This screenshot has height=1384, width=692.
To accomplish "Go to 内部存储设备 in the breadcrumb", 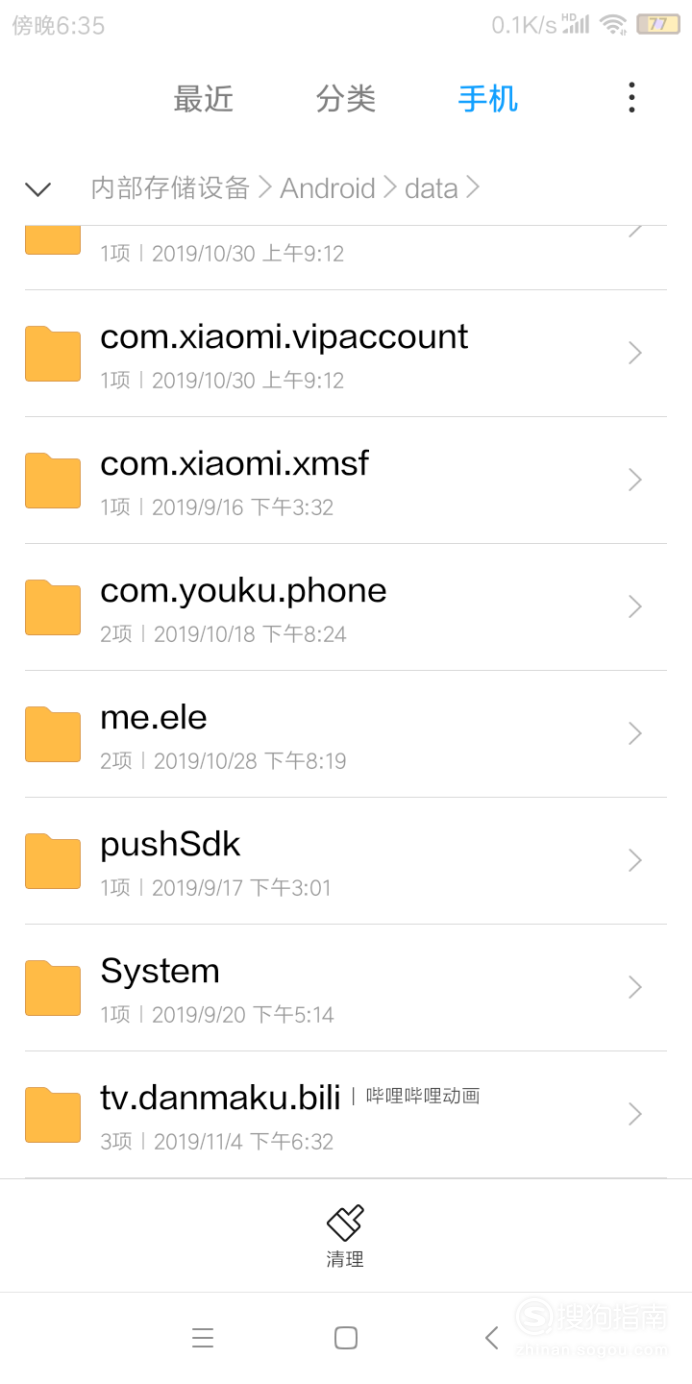I will 170,188.
